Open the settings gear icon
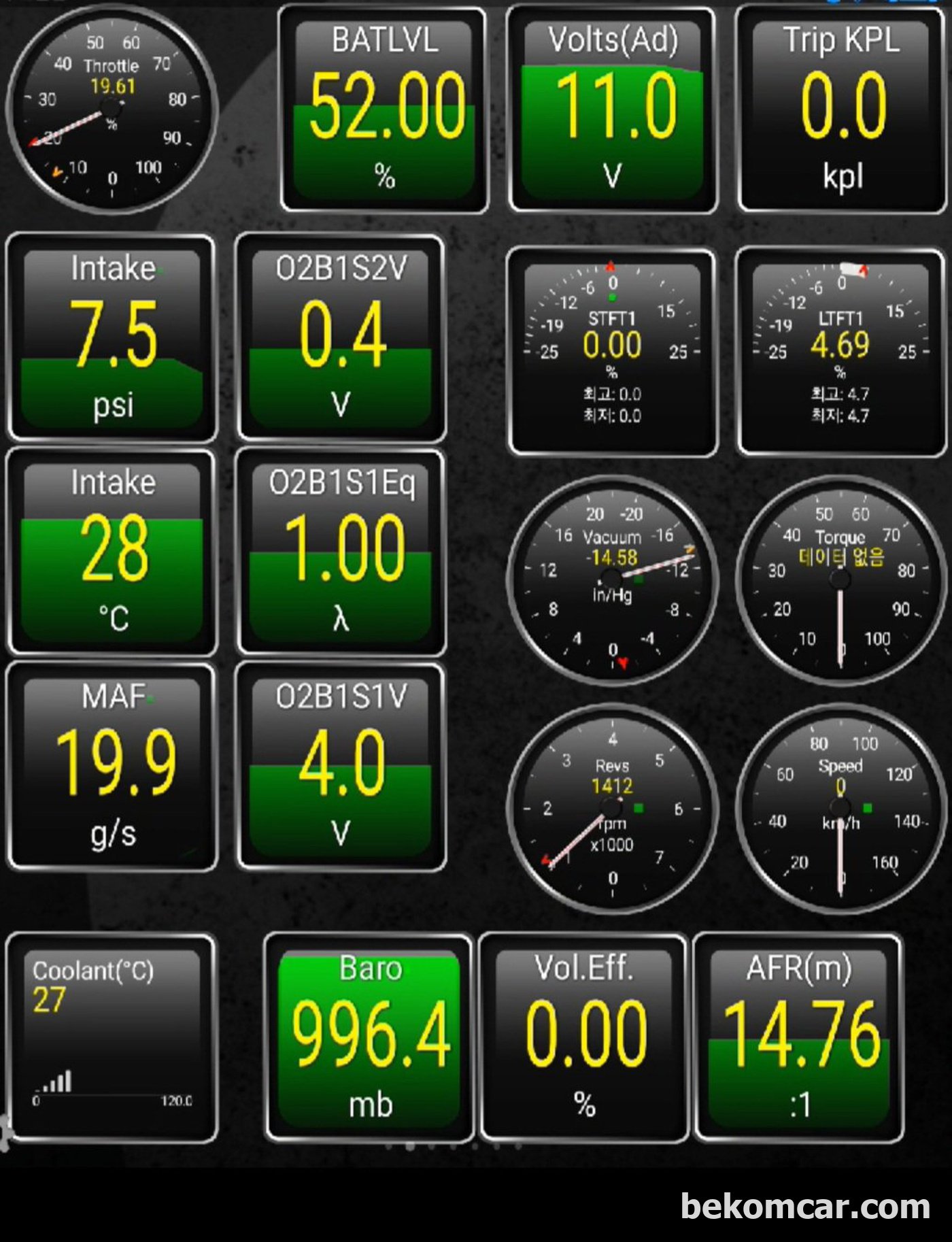This screenshot has width=952, height=1242. pyautogui.click(x=5, y=1132)
